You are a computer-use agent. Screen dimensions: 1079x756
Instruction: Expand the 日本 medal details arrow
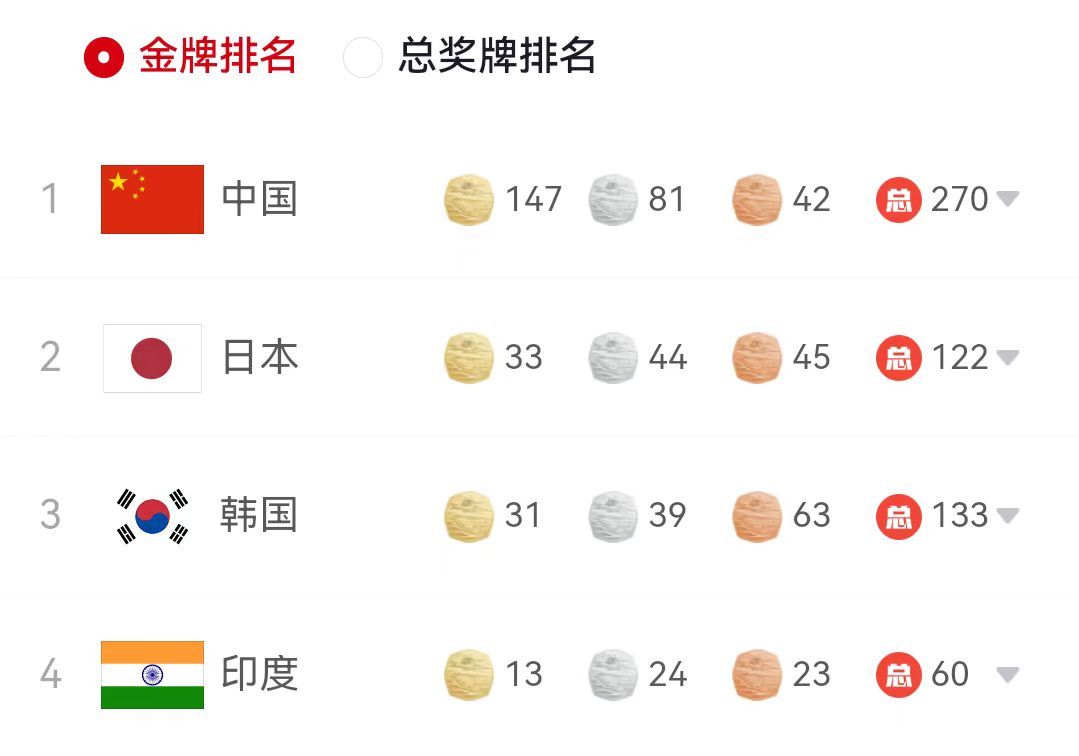(1007, 357)
